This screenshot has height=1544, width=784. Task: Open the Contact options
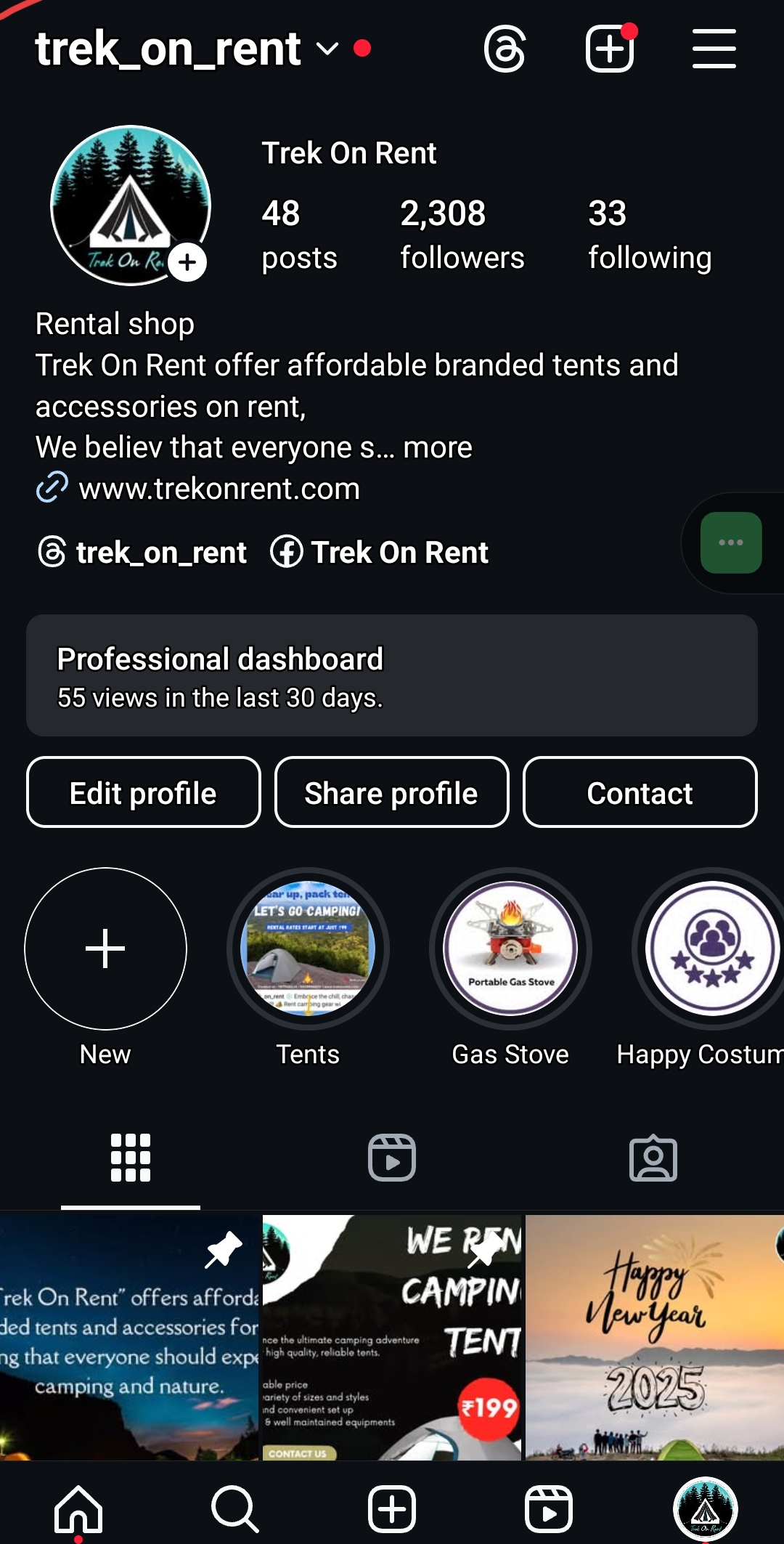click(x=640, y=792)
